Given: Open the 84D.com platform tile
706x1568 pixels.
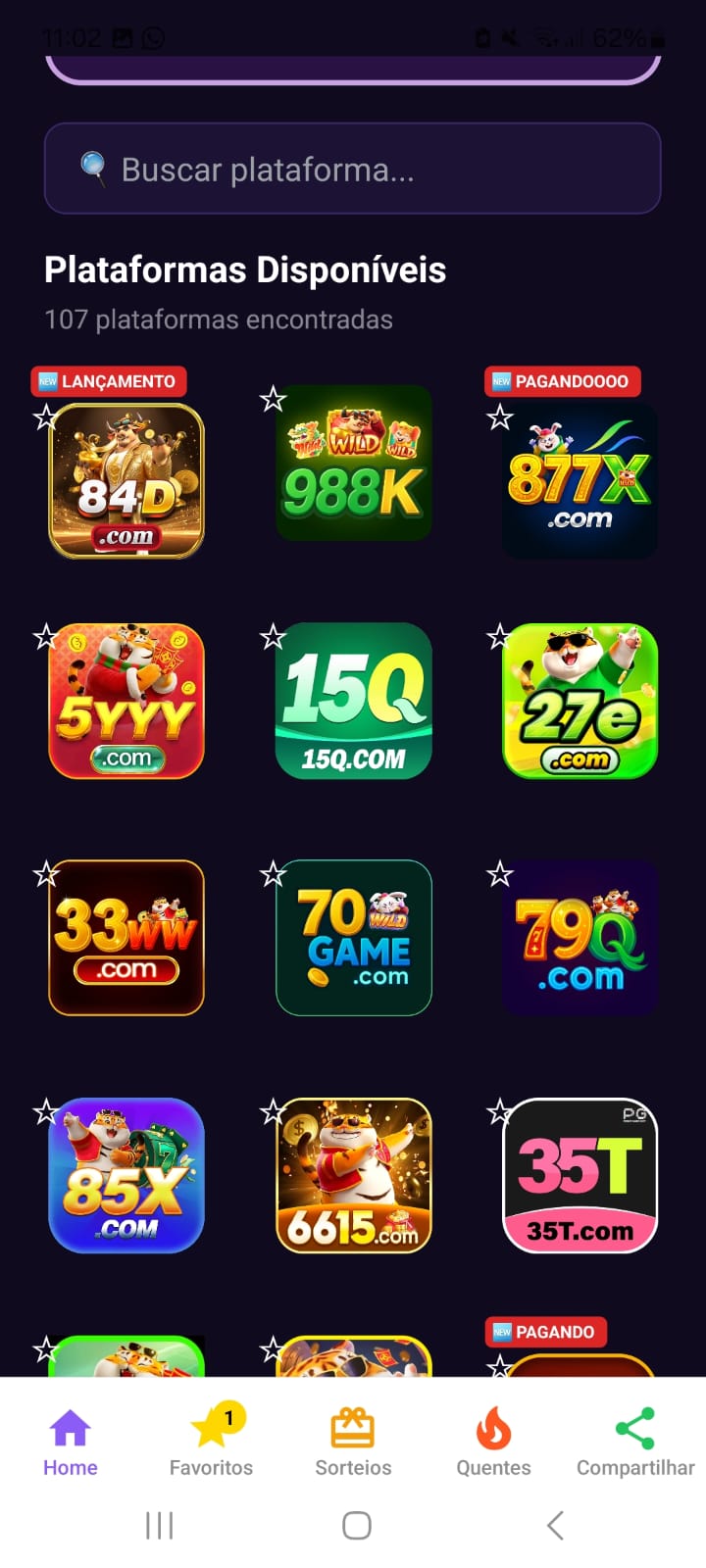Looking at the screenshot, I should (x=126, y=481).
